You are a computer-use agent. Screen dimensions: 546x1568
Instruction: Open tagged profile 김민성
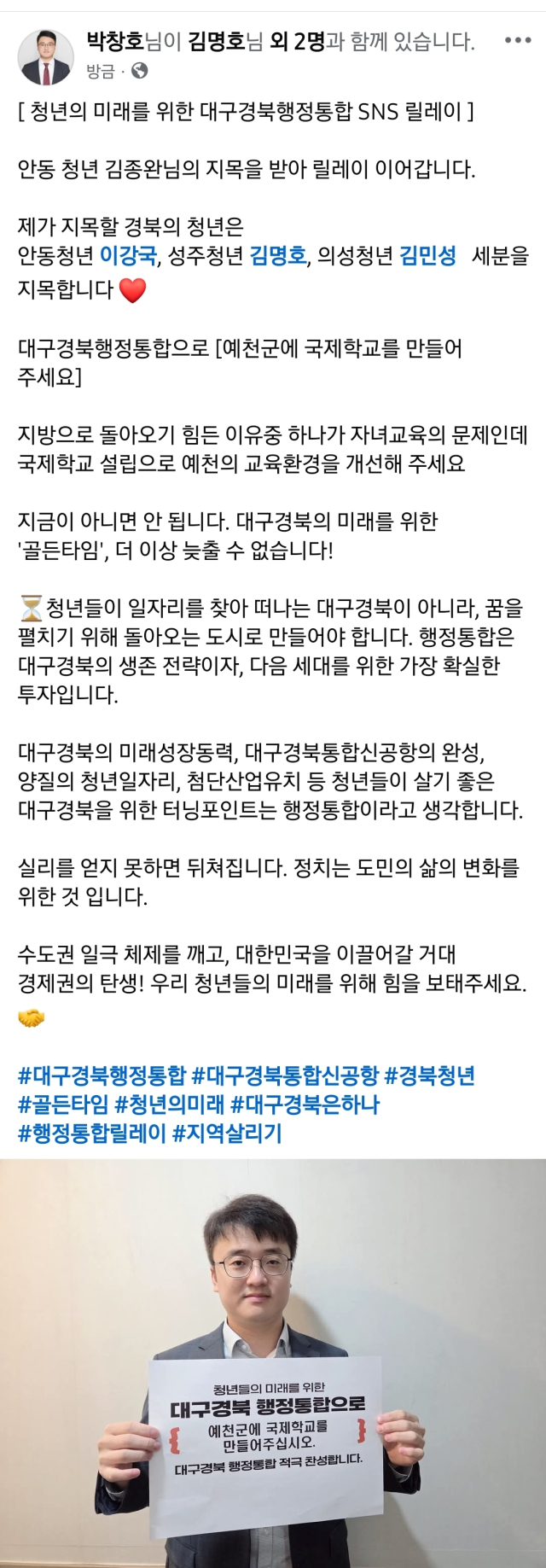tap(427, 255)
